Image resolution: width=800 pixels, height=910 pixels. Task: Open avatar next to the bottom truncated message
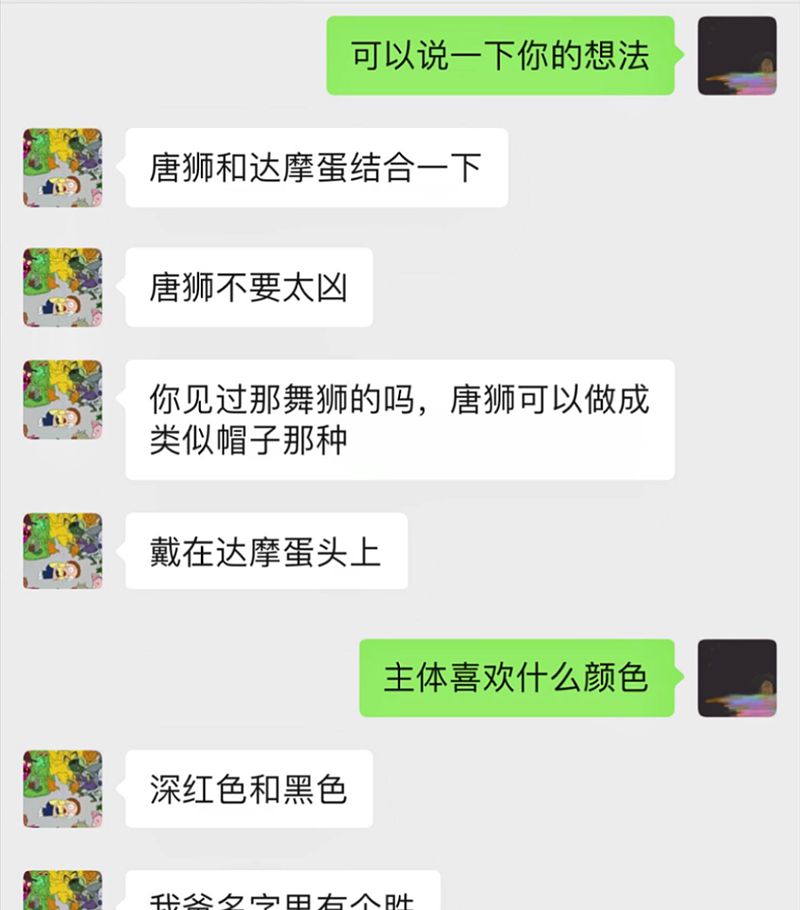point(62,893)
